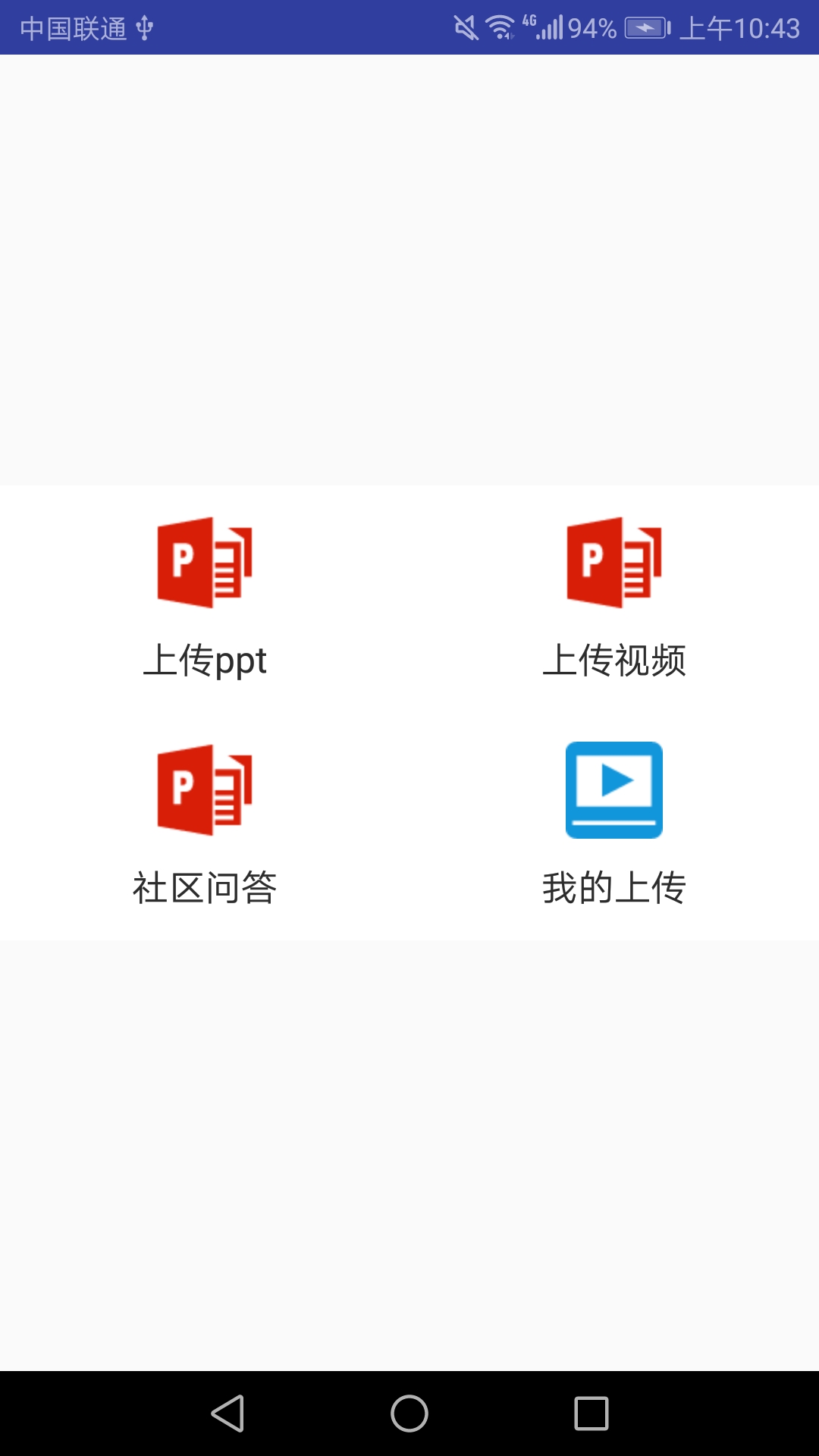Go to the home screen
The height and width of the screenshot is (1456, 819).
pos(409,1414)
